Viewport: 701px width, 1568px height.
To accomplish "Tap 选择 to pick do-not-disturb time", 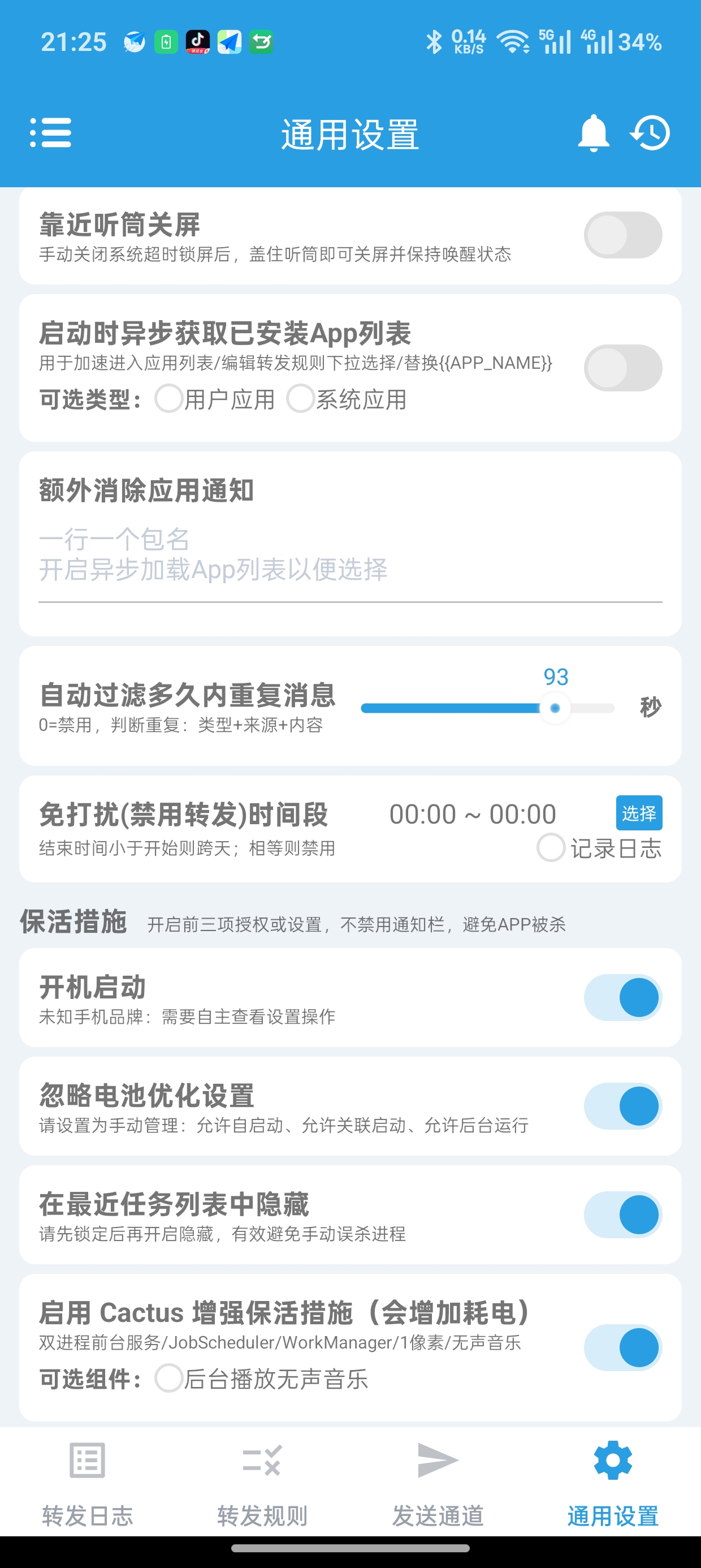I will coord(639,813).
